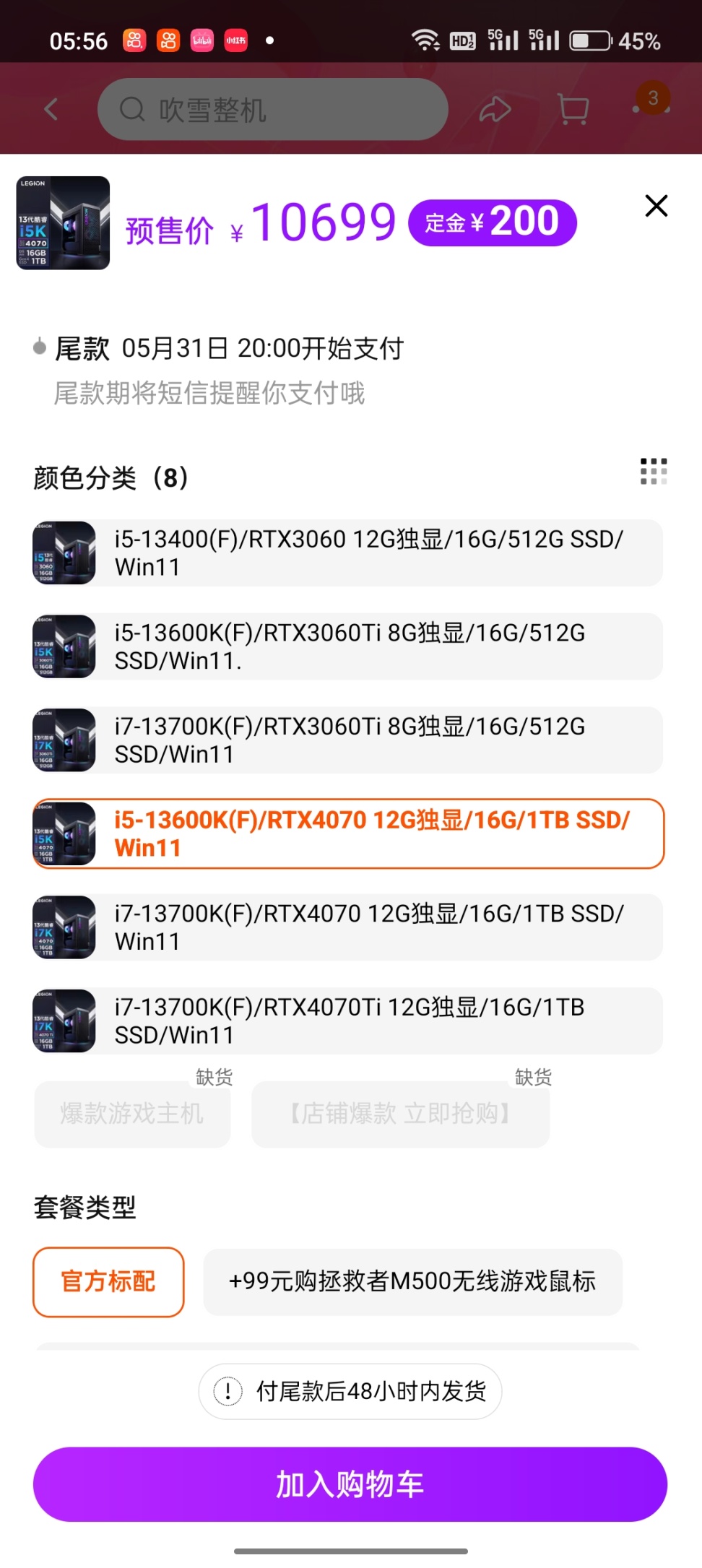The image size is (702, 1568).
Task: Pick i7-13700K(F)/RTX4070Ti 12G configuration
Action: 347,1021
